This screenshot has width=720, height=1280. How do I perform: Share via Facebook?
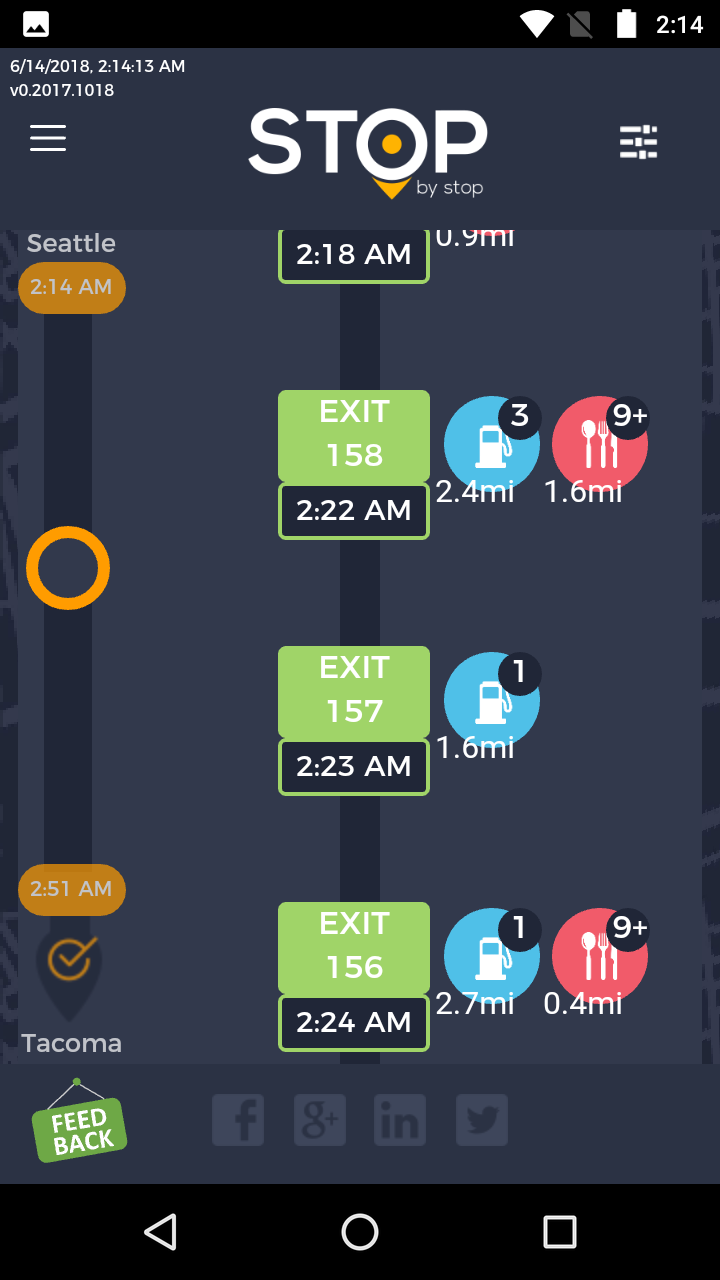click(x=238, y=1120)
